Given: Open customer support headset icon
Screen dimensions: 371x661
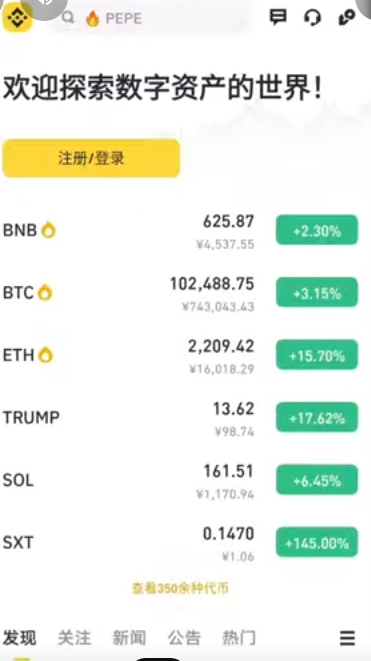Looking at the screenshot, I should [312, 18].
